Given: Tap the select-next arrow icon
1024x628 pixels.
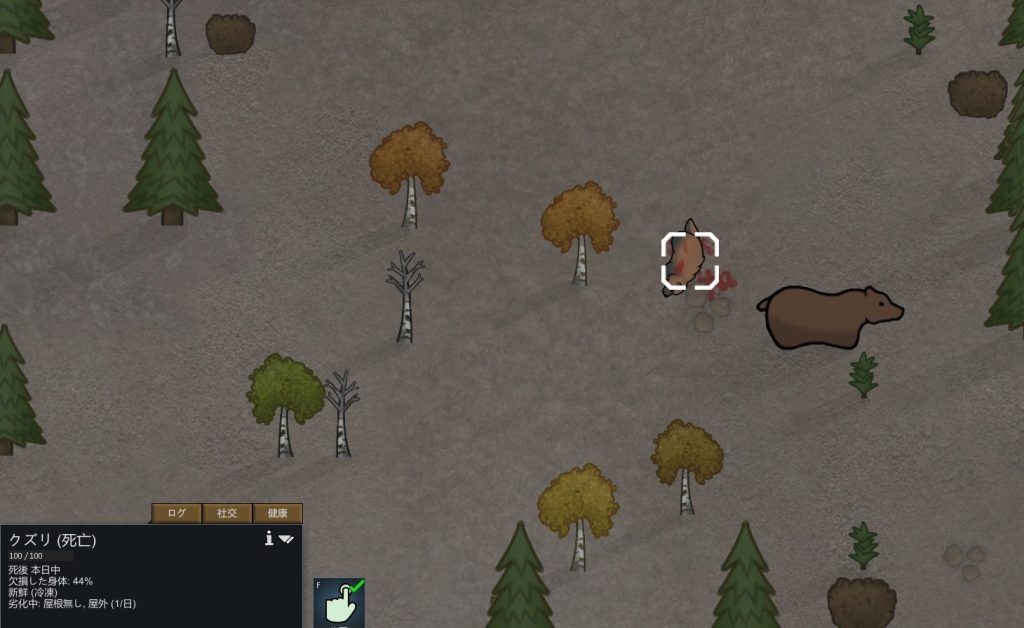Looking at the screenshot, I should tap(286, 539).
